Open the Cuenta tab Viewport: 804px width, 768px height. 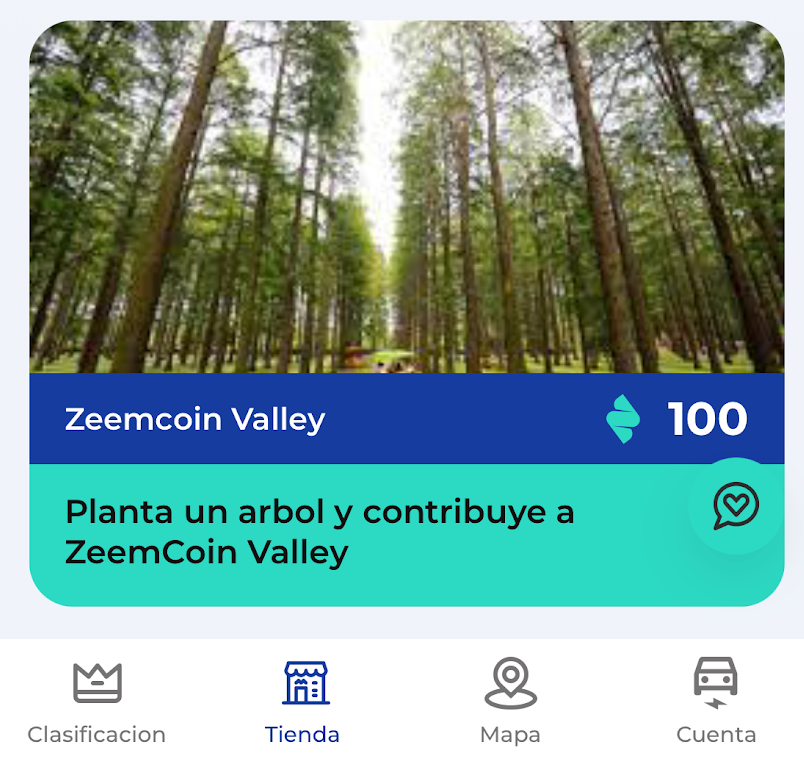[x=716, y=703]
